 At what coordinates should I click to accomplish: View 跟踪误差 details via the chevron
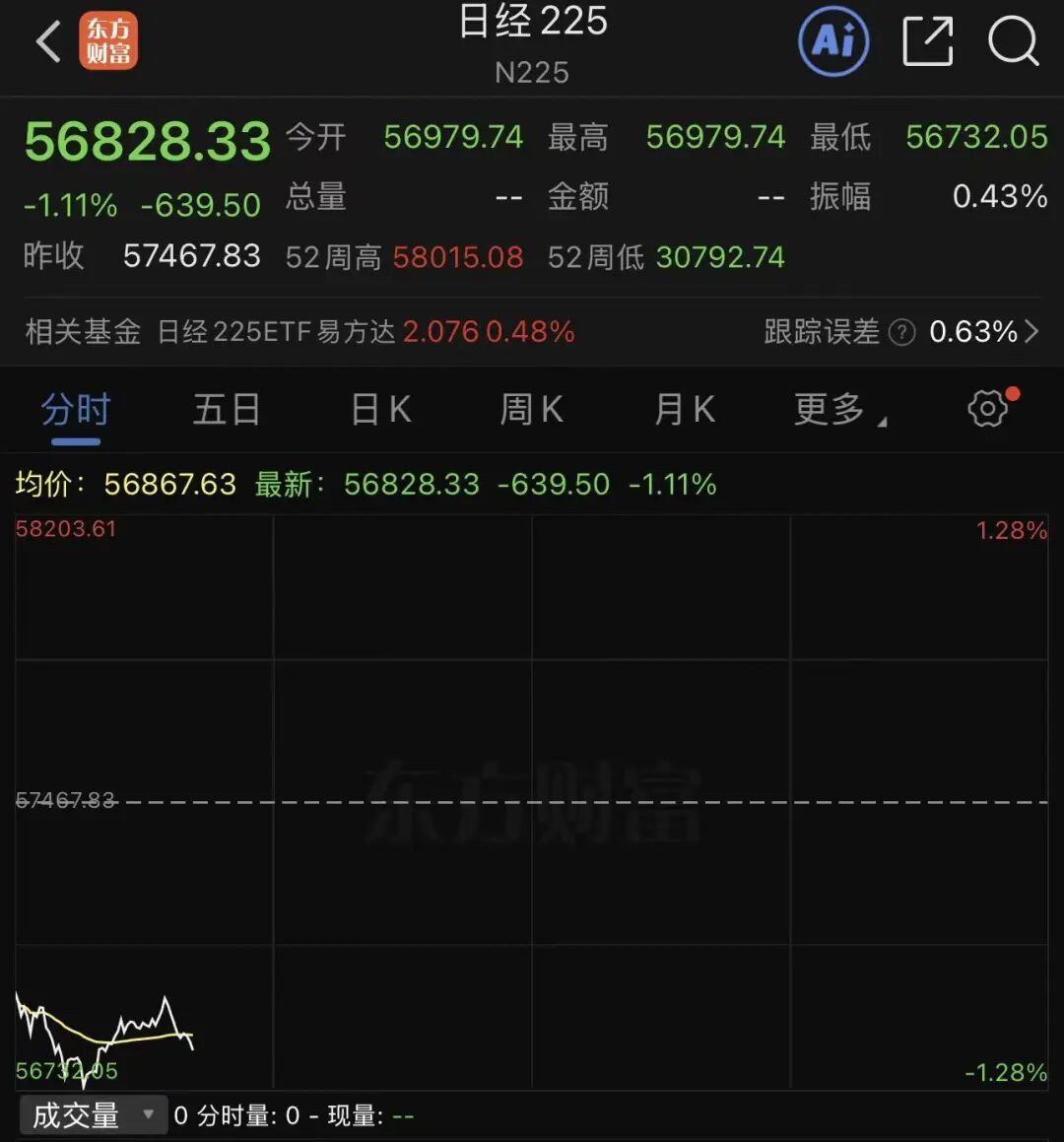[1031, 331]
